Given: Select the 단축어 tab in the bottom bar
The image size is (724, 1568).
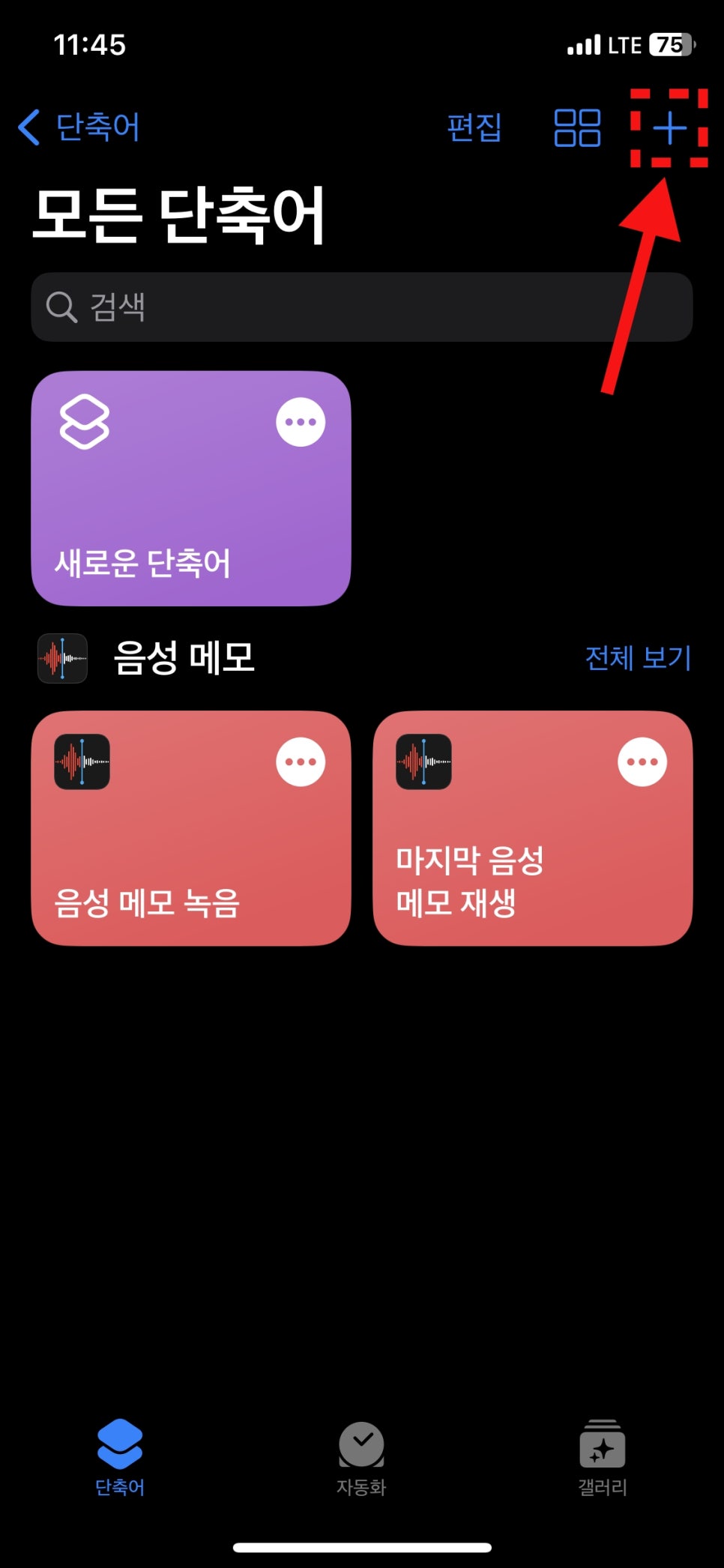Looking at the screenshot, I should [x=120, y=1459].
